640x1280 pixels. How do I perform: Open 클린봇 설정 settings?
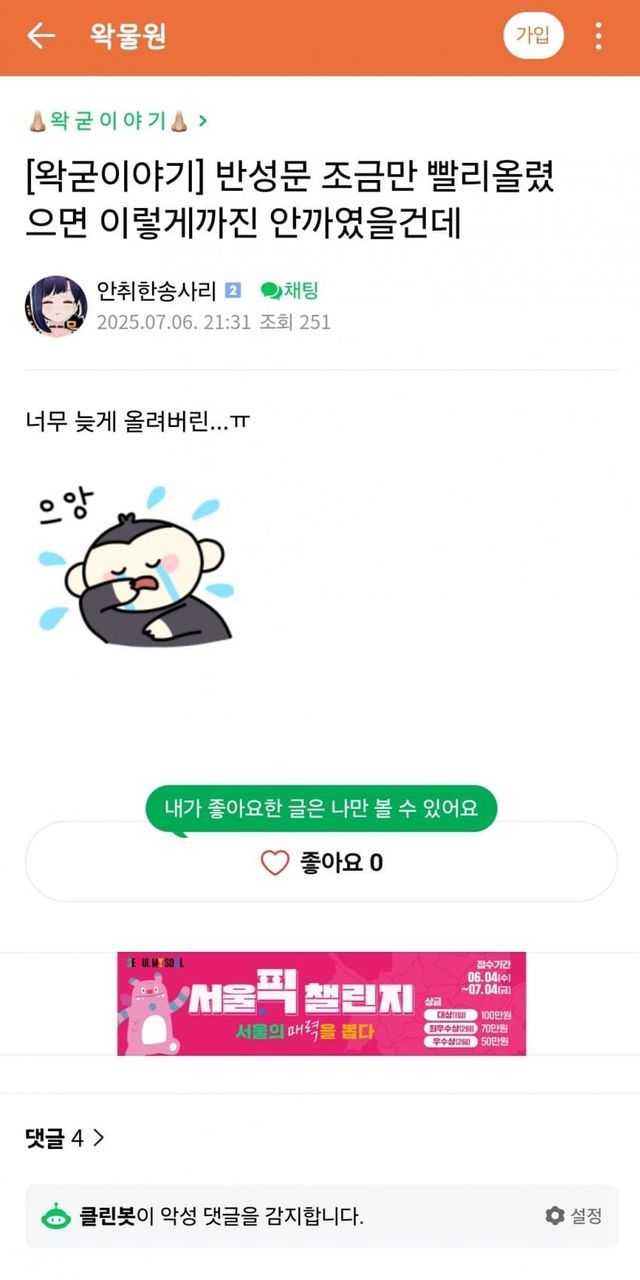[574, 1216]
